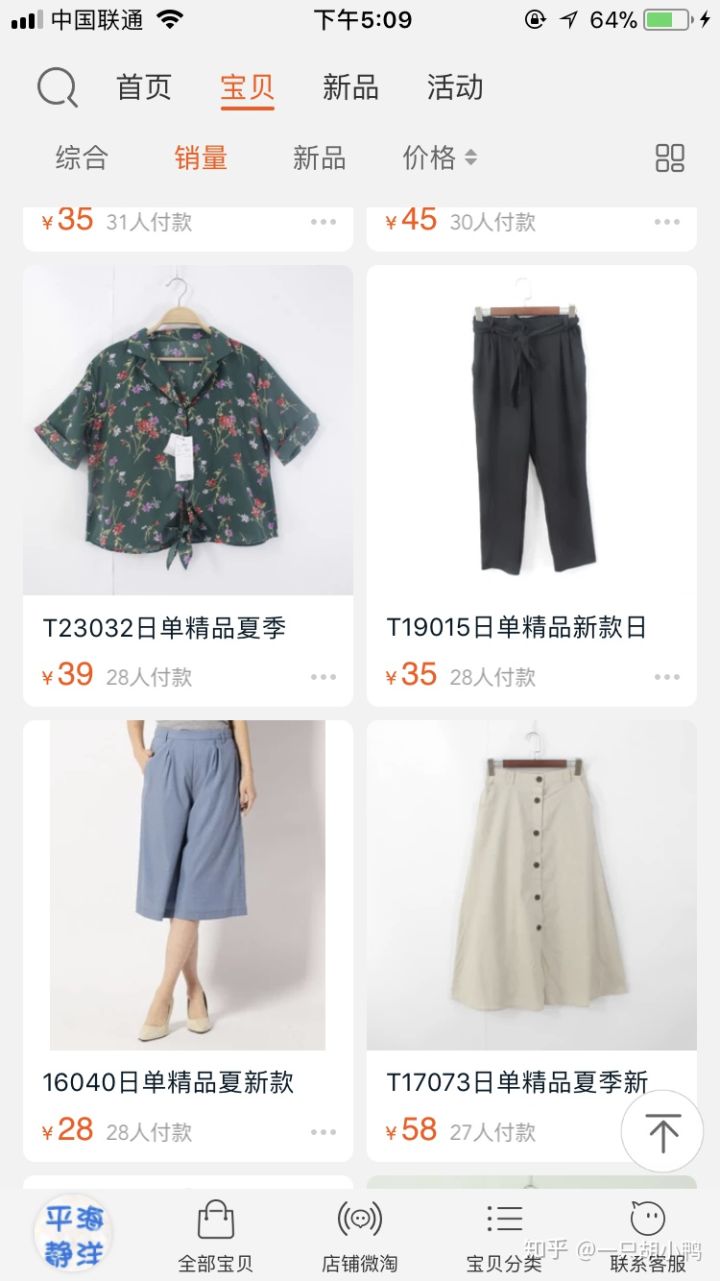The image size is (720, 1281).
Task: Open the search magnifier icon
Action: [x=57, y=88]
